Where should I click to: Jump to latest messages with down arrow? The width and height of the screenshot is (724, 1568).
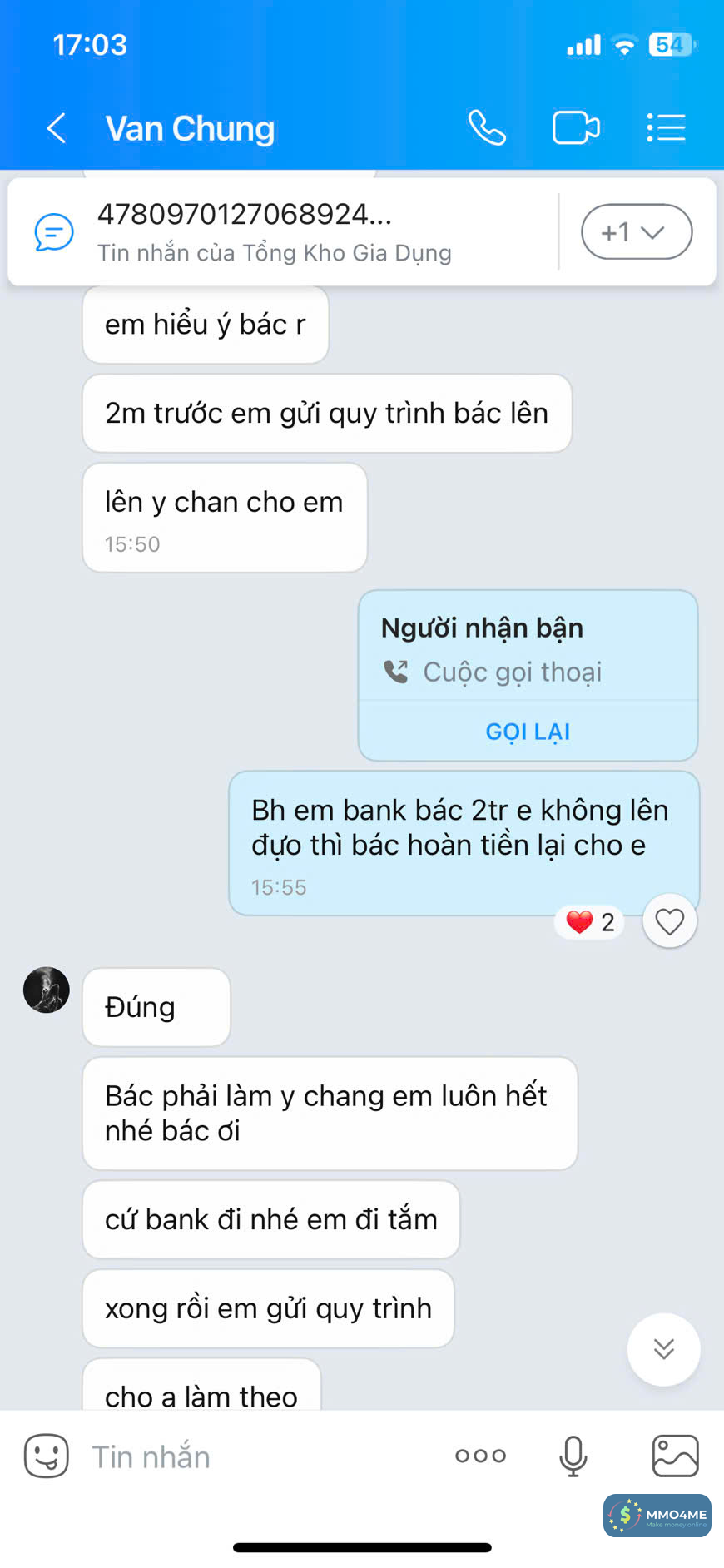663,1349
